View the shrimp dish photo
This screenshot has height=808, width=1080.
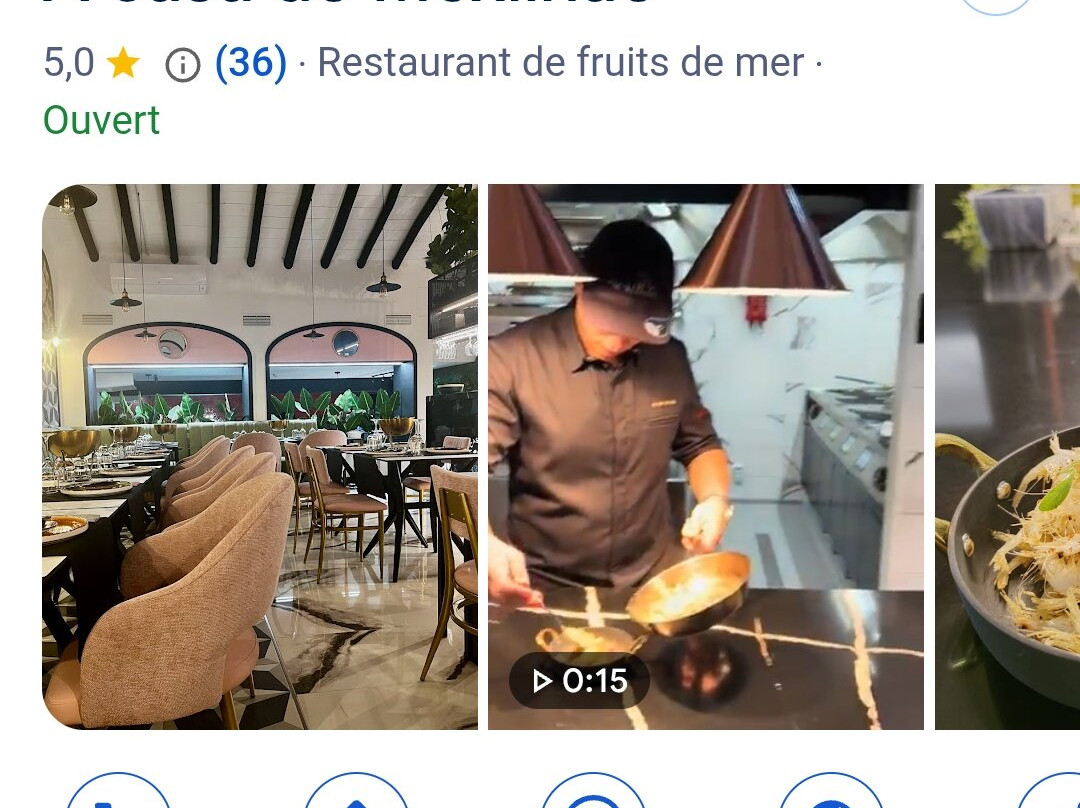[x=1008, y=456]
